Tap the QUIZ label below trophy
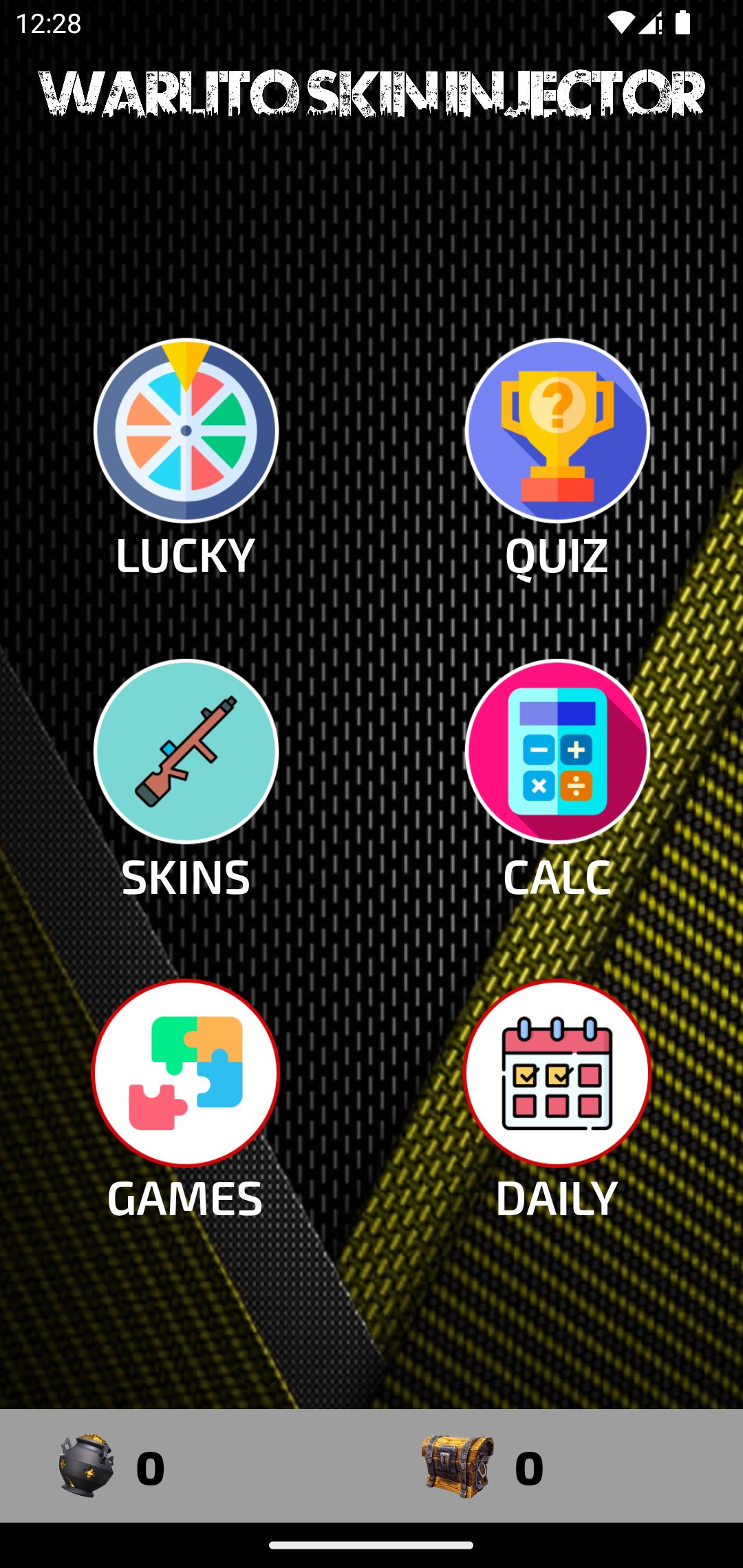 556,554
